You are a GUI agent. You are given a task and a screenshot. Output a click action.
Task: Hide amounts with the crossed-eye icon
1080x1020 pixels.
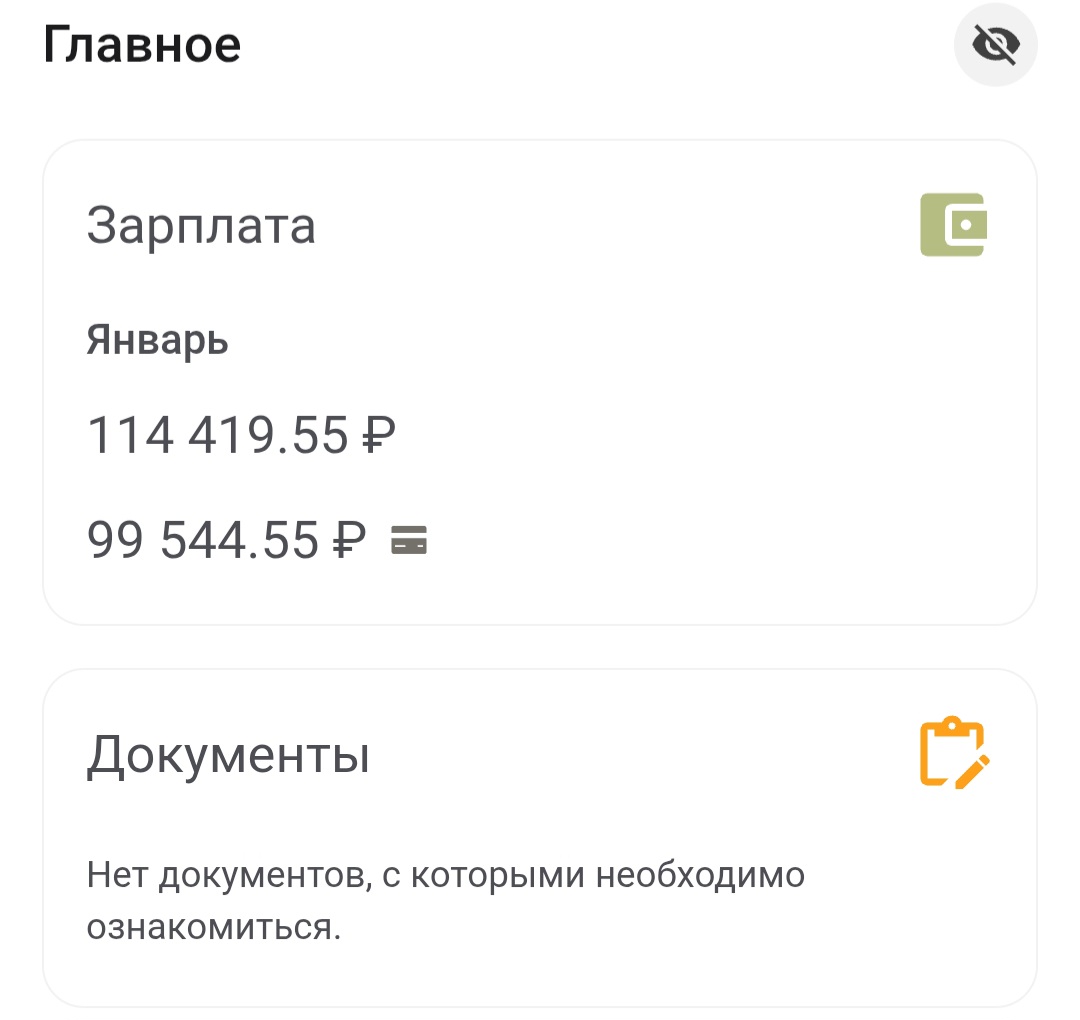[995, 45]
